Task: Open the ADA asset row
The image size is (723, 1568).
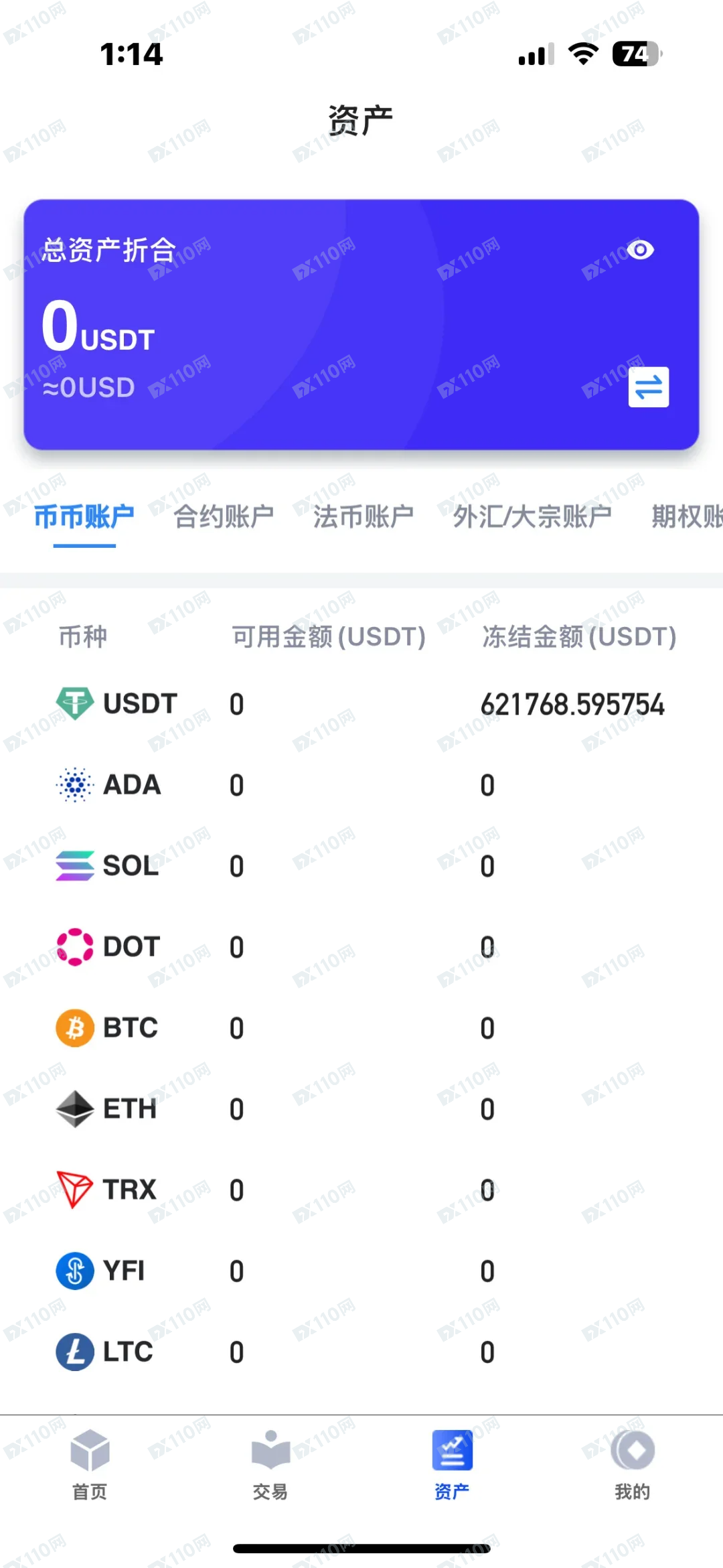Action: [361, 785]
